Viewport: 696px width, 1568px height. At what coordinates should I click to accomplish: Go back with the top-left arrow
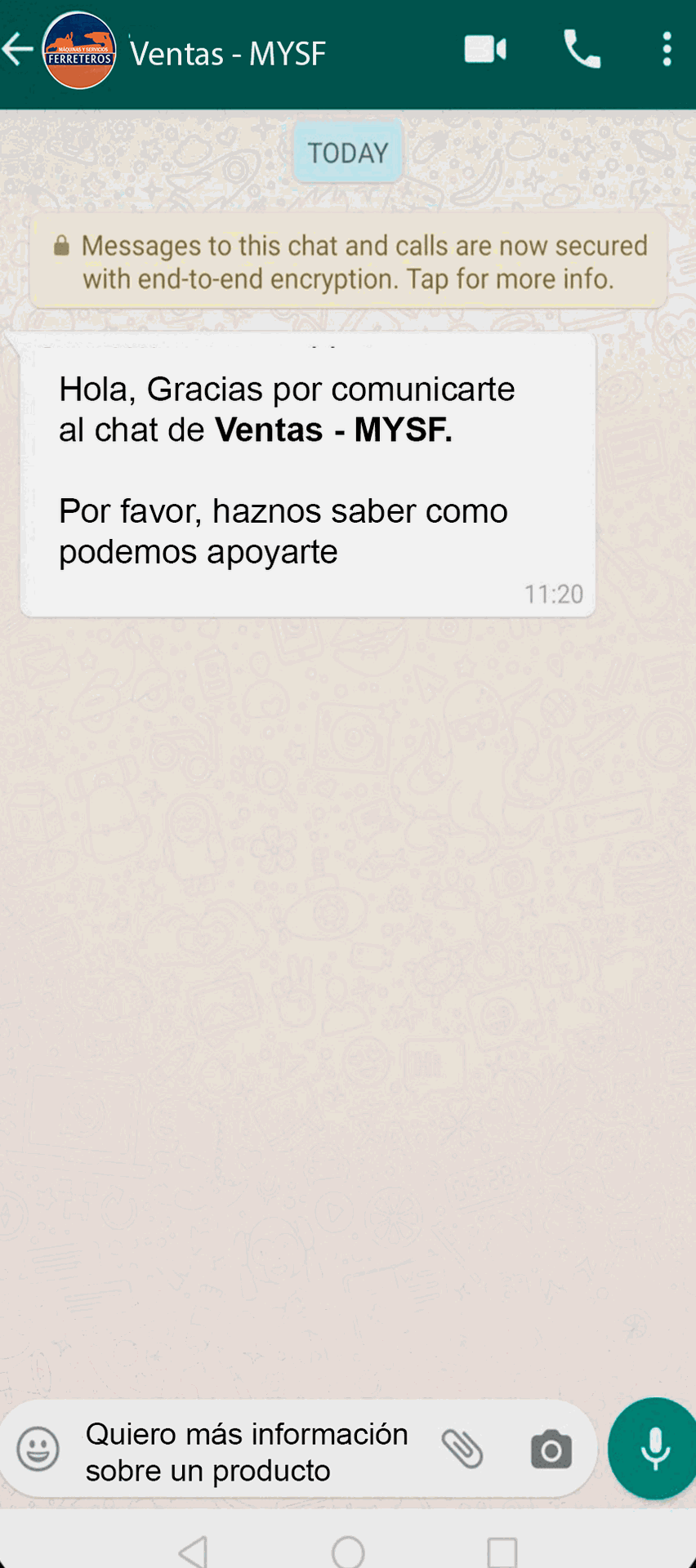[x=18, y=51]
